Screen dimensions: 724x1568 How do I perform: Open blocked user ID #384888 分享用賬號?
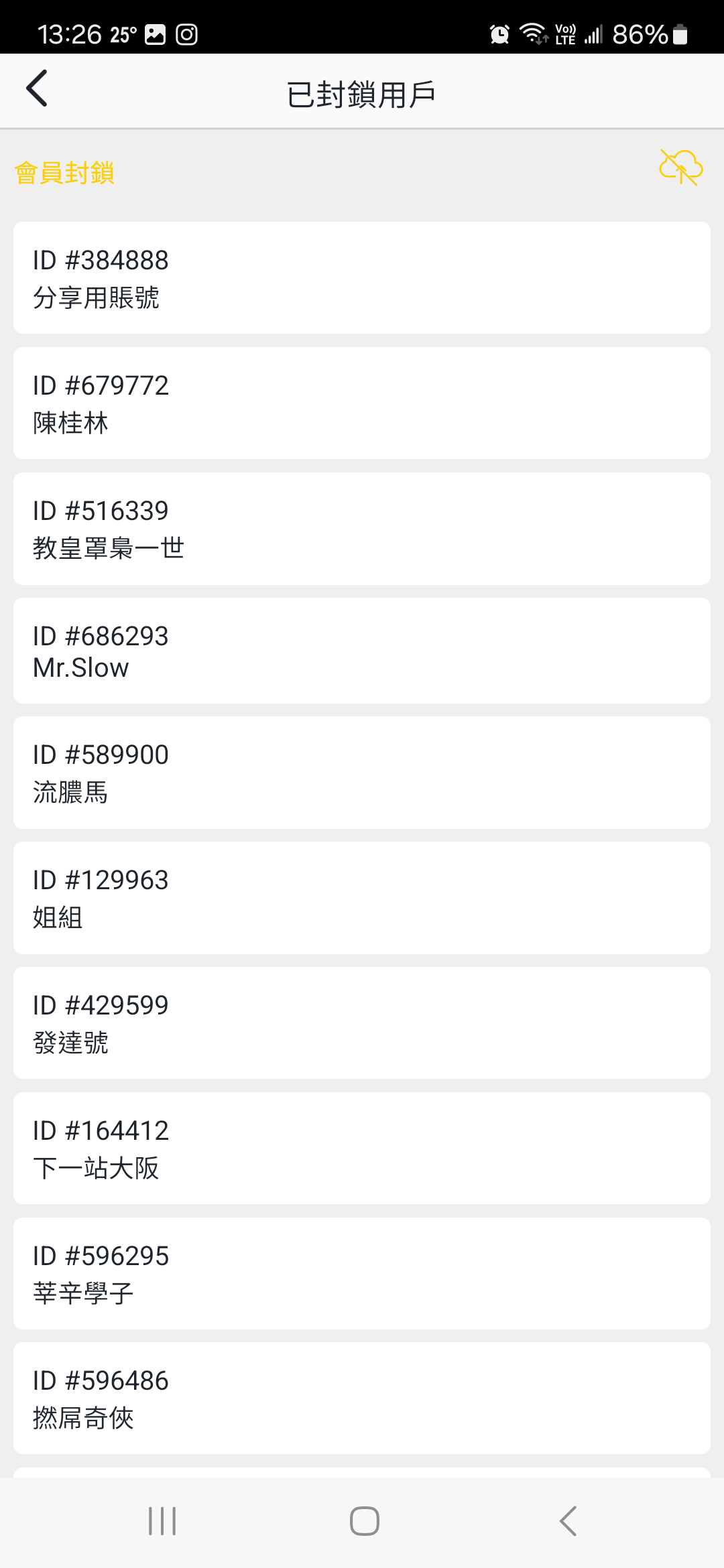(x=362, y=278)
